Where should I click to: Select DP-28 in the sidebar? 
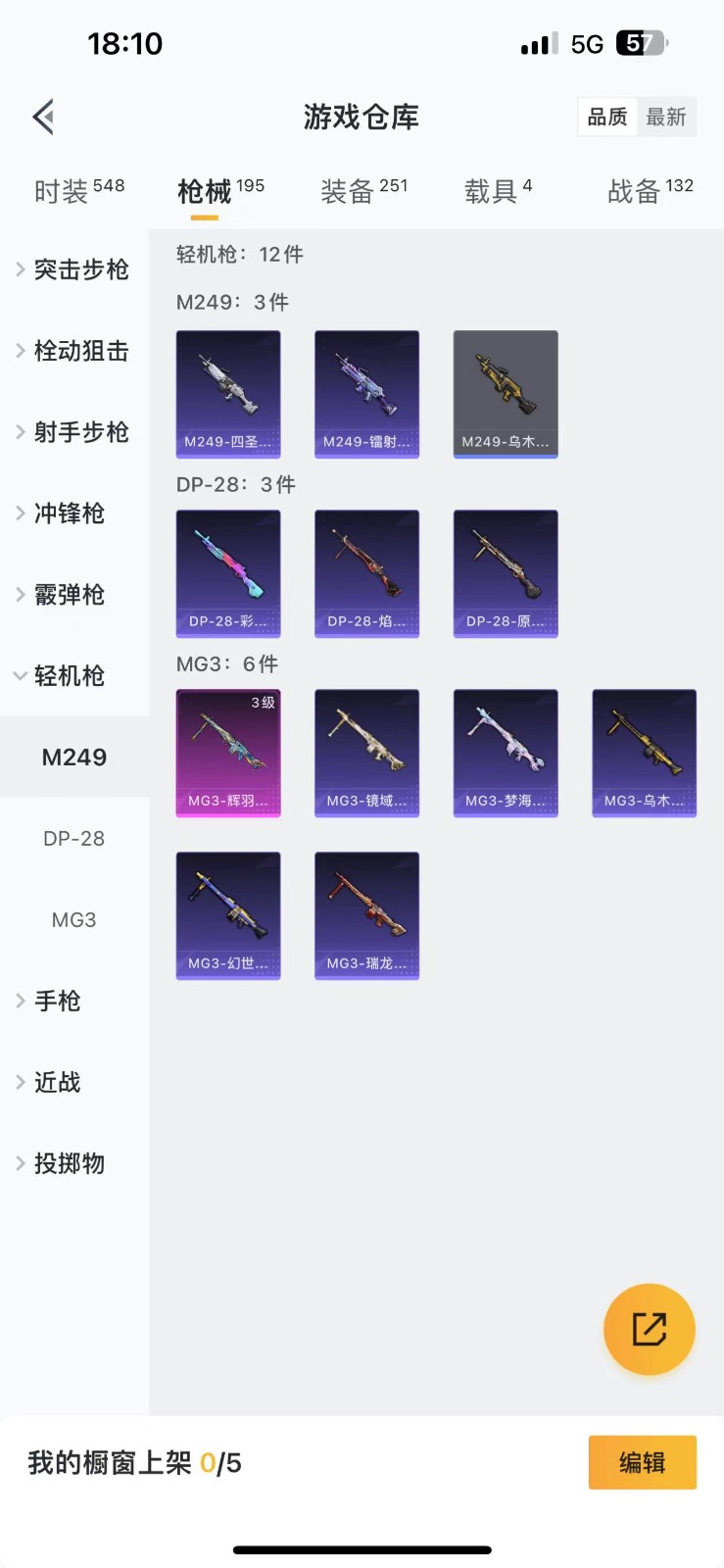(x=73, y=839)
